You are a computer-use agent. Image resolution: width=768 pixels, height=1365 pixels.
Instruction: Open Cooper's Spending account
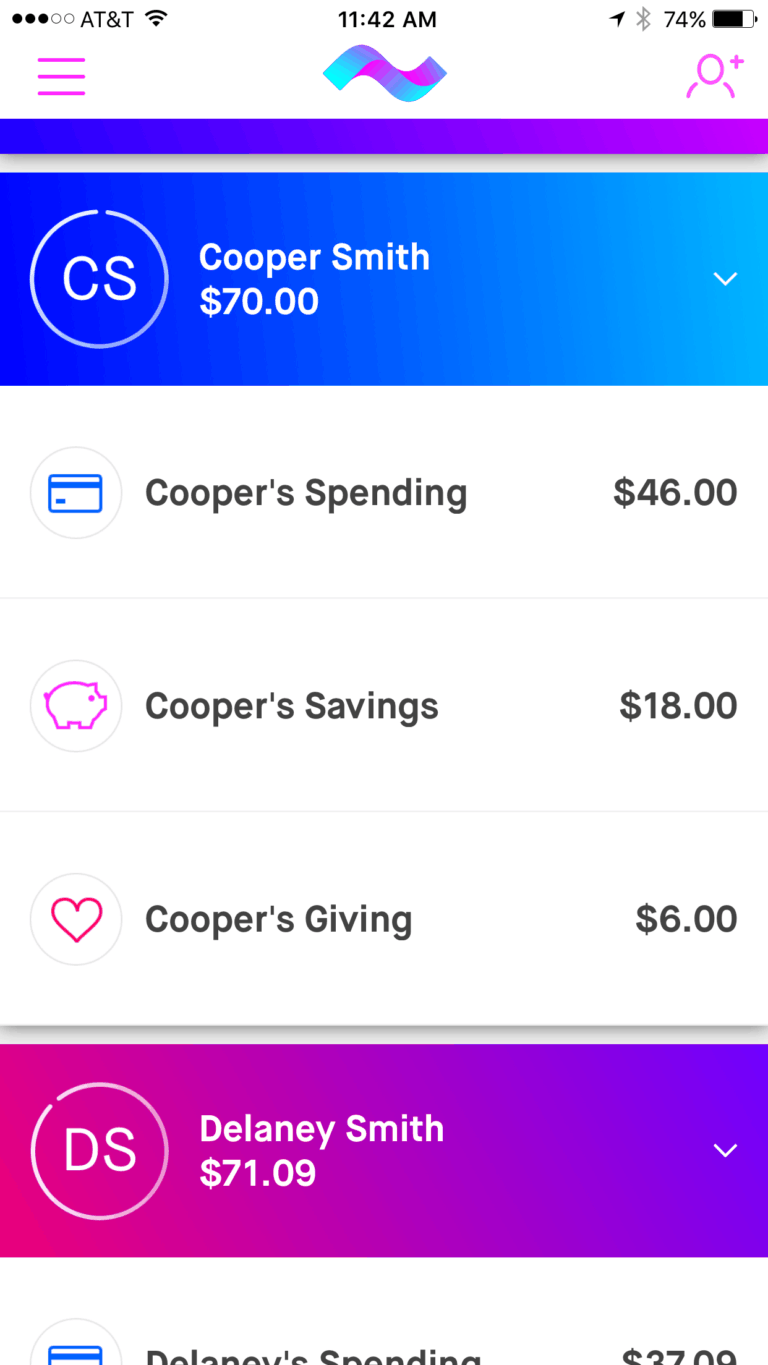(x=384, y=492)
